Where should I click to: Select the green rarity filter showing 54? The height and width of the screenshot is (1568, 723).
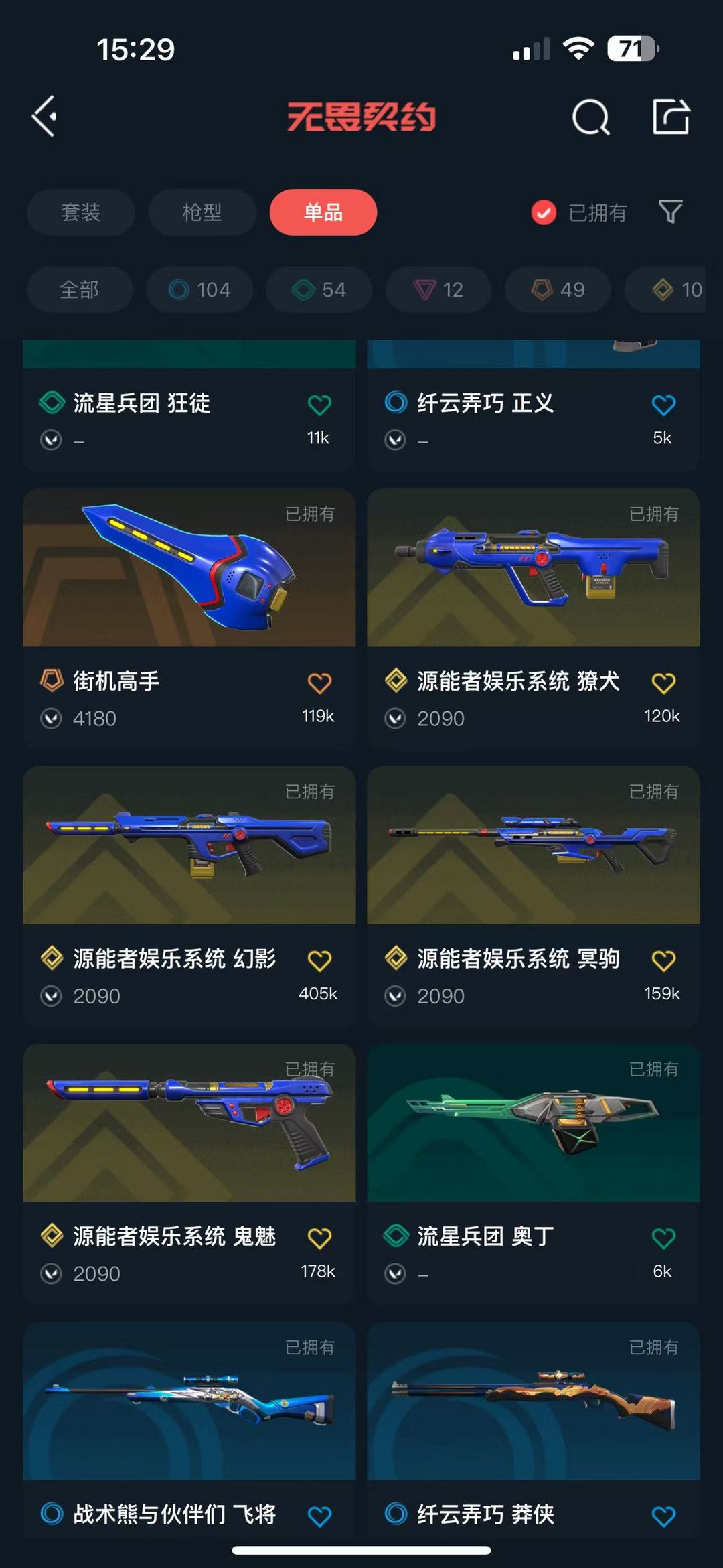(318, 290)
